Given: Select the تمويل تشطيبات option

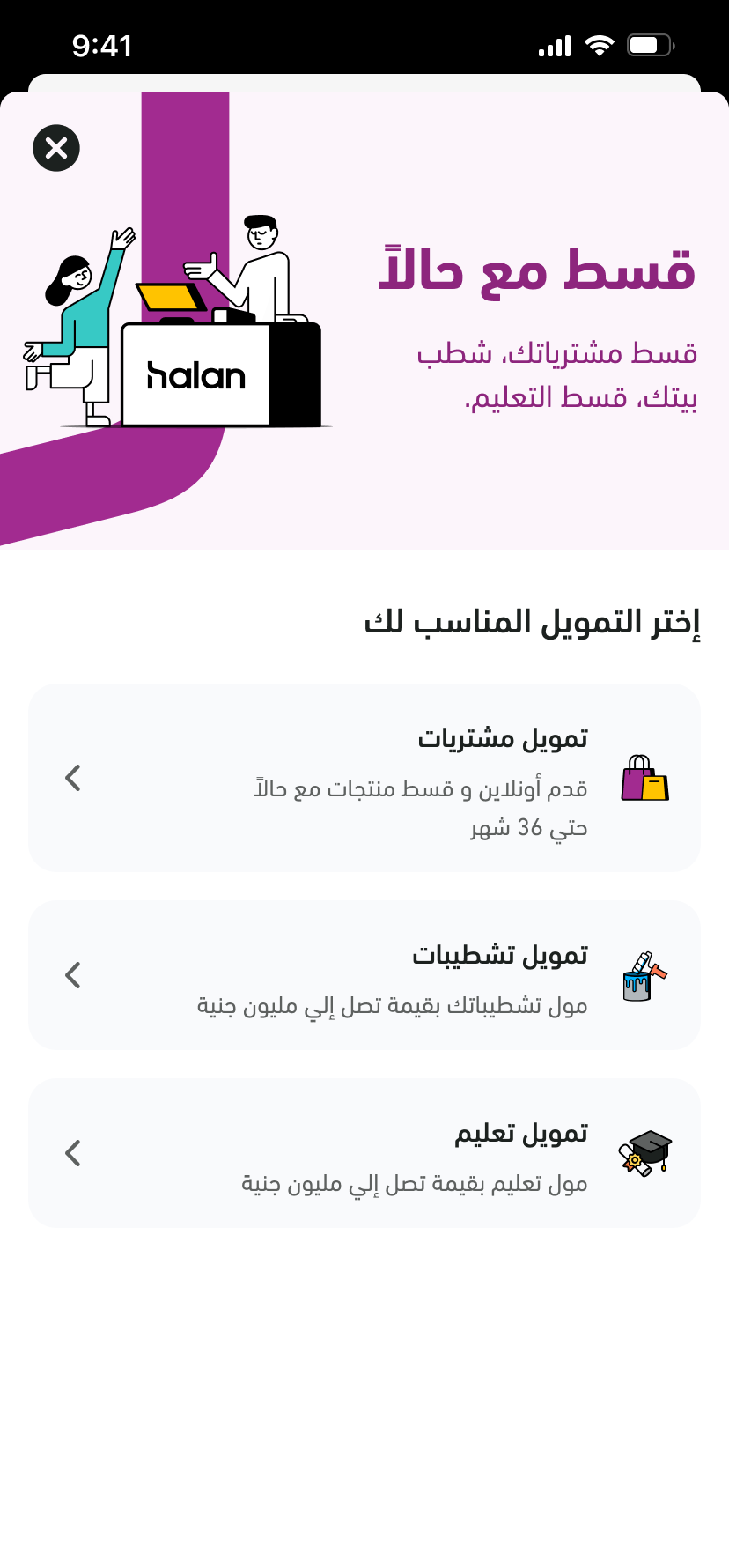Looking at the screenshot, I should coord(364,975).
